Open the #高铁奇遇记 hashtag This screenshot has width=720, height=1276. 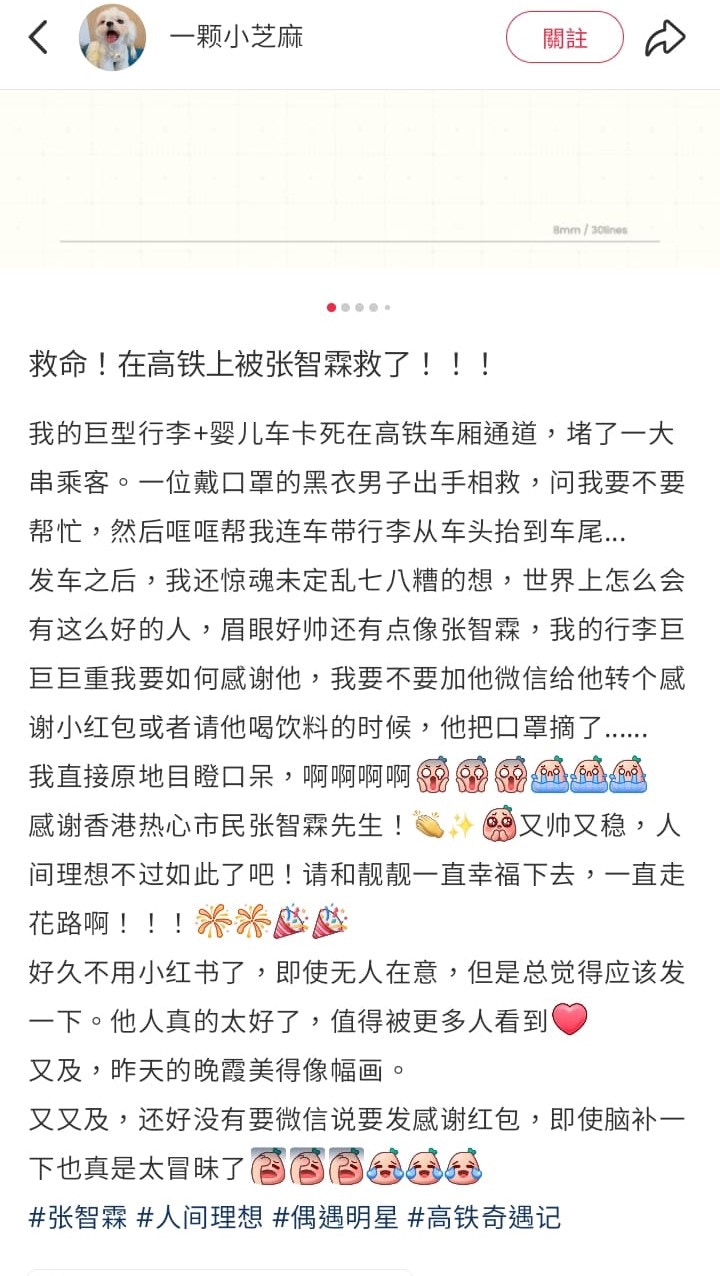(x=484, y=1217)
